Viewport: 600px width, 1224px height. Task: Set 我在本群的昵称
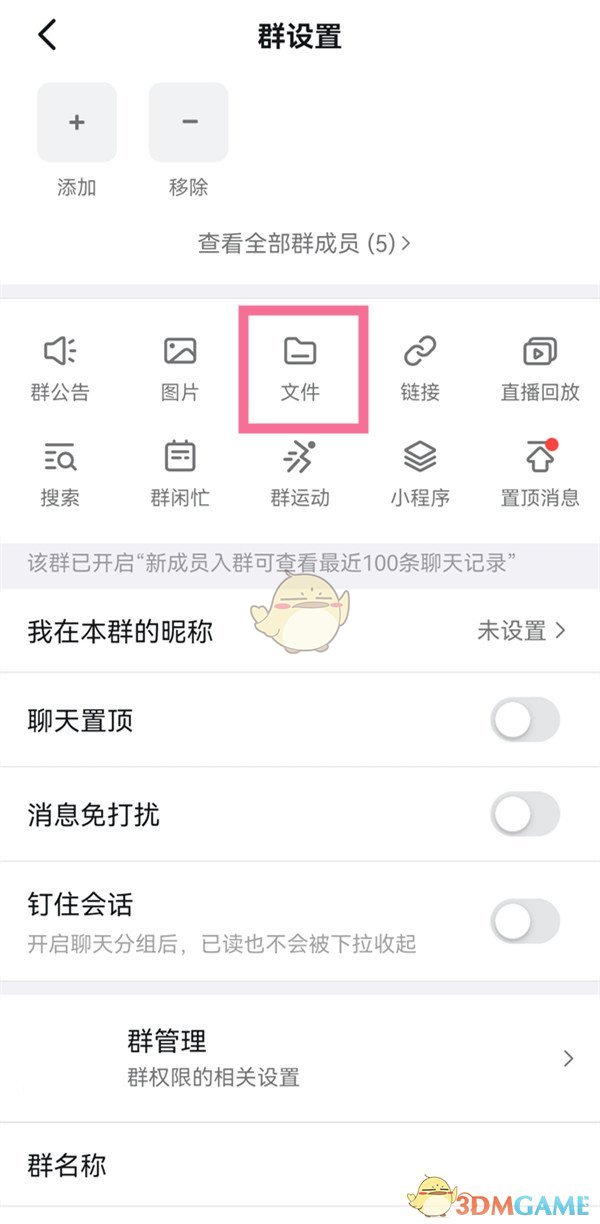(x=300, y=631)
